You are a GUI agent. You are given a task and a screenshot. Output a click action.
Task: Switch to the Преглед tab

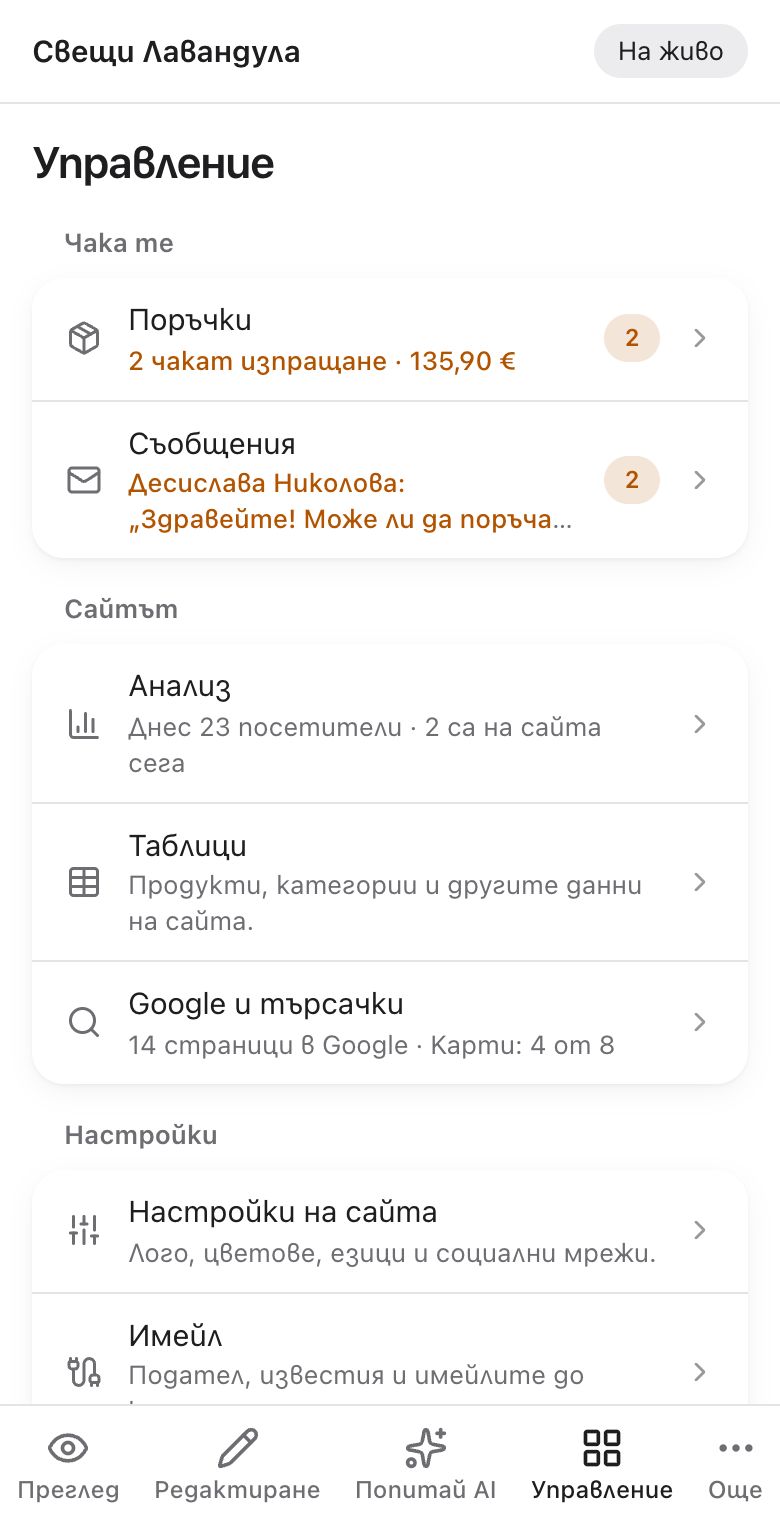click(68, 1464)
